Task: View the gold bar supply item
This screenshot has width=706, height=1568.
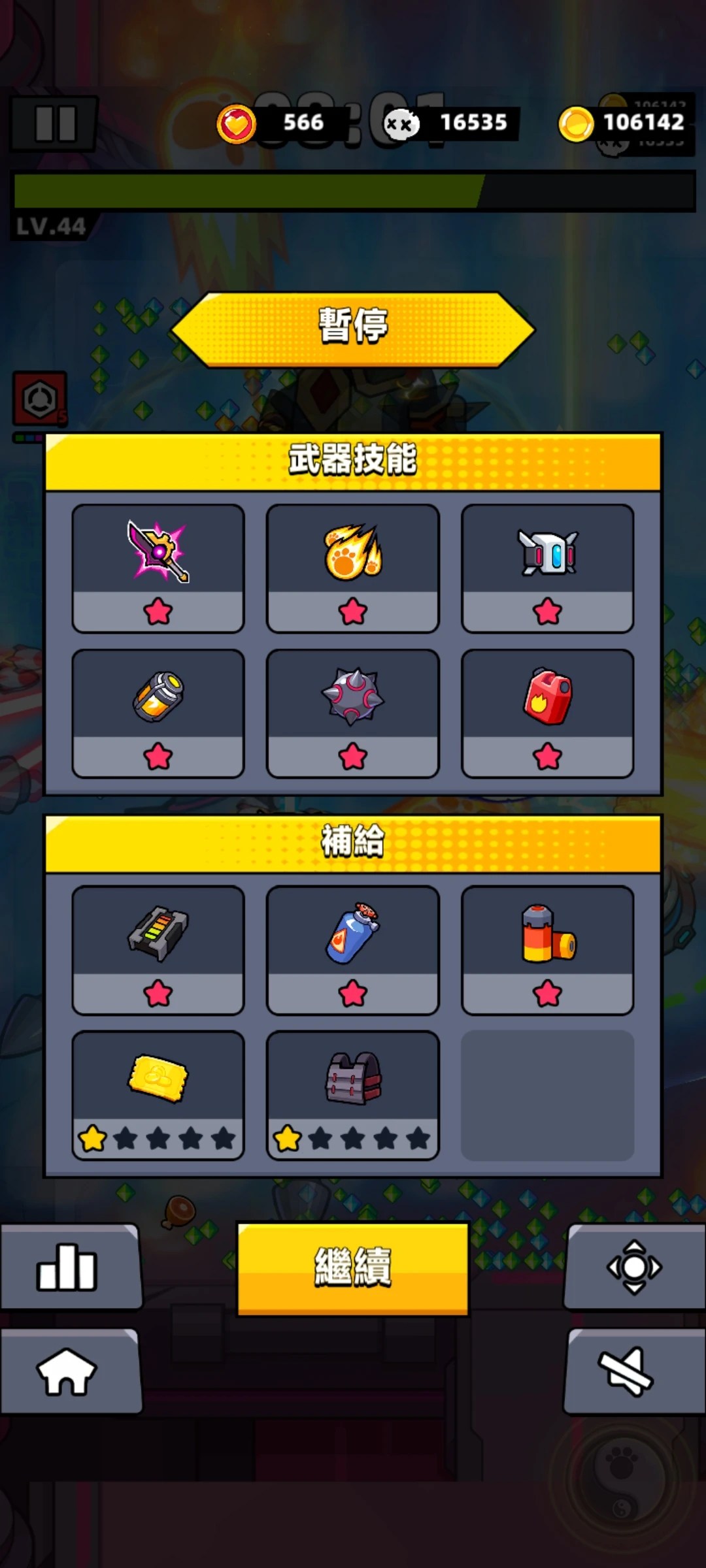Action: [158, 1095]
